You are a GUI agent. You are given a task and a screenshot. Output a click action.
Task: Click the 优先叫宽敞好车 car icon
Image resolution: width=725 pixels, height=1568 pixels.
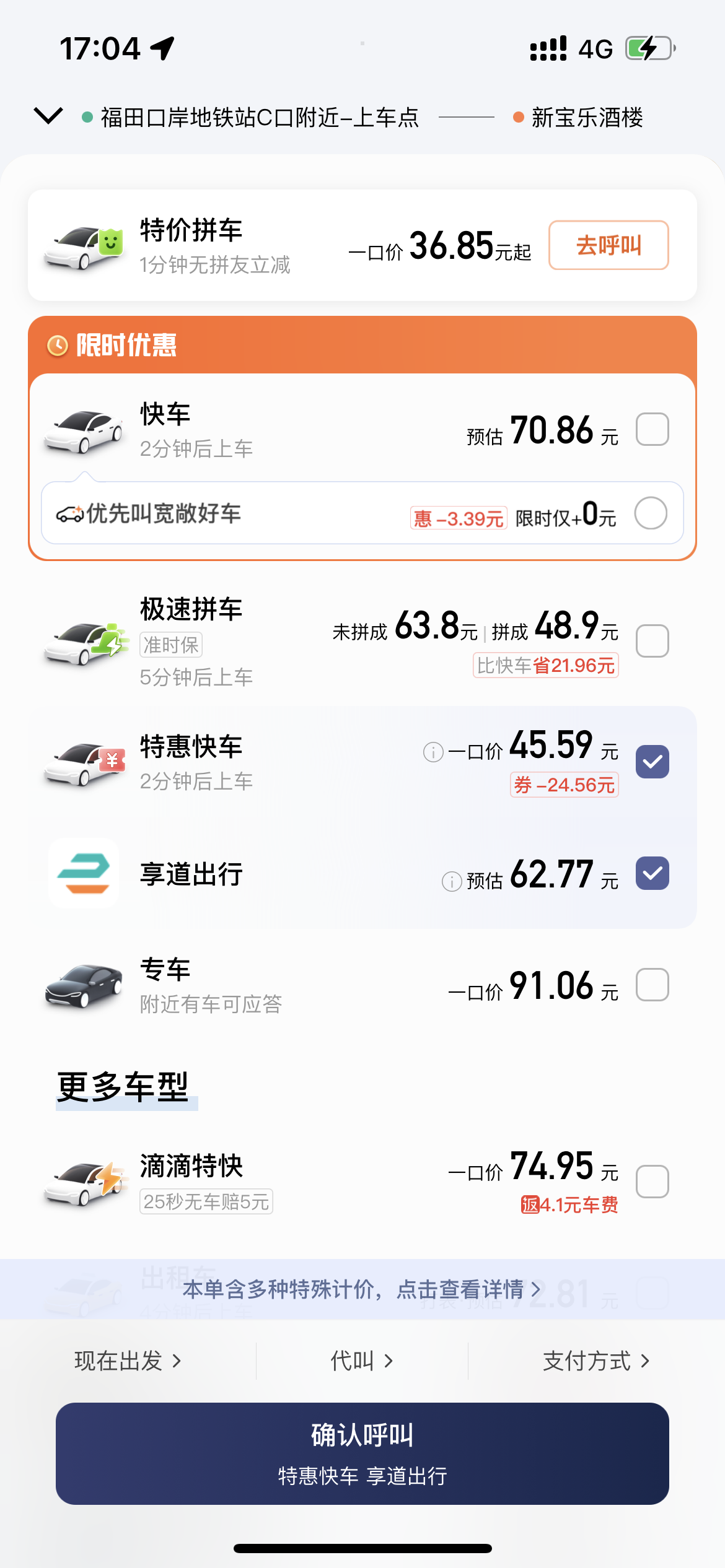70,513
